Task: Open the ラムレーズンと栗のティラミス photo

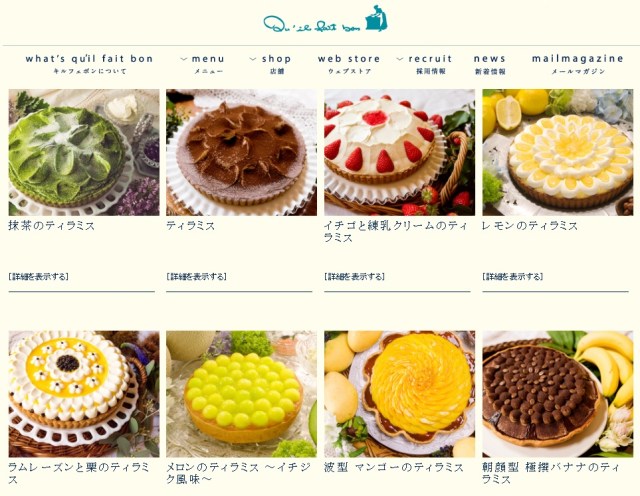Action: click(x=84, y=393)
